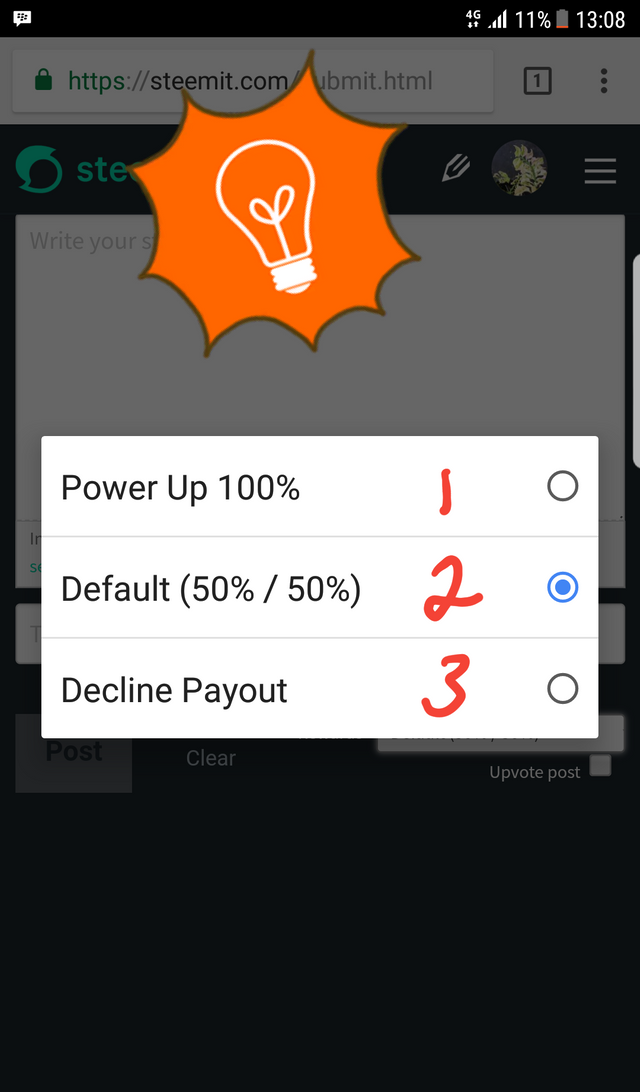Open the browser overflow menu
This screenshot has height=1092, width=640.
point(604,81)
